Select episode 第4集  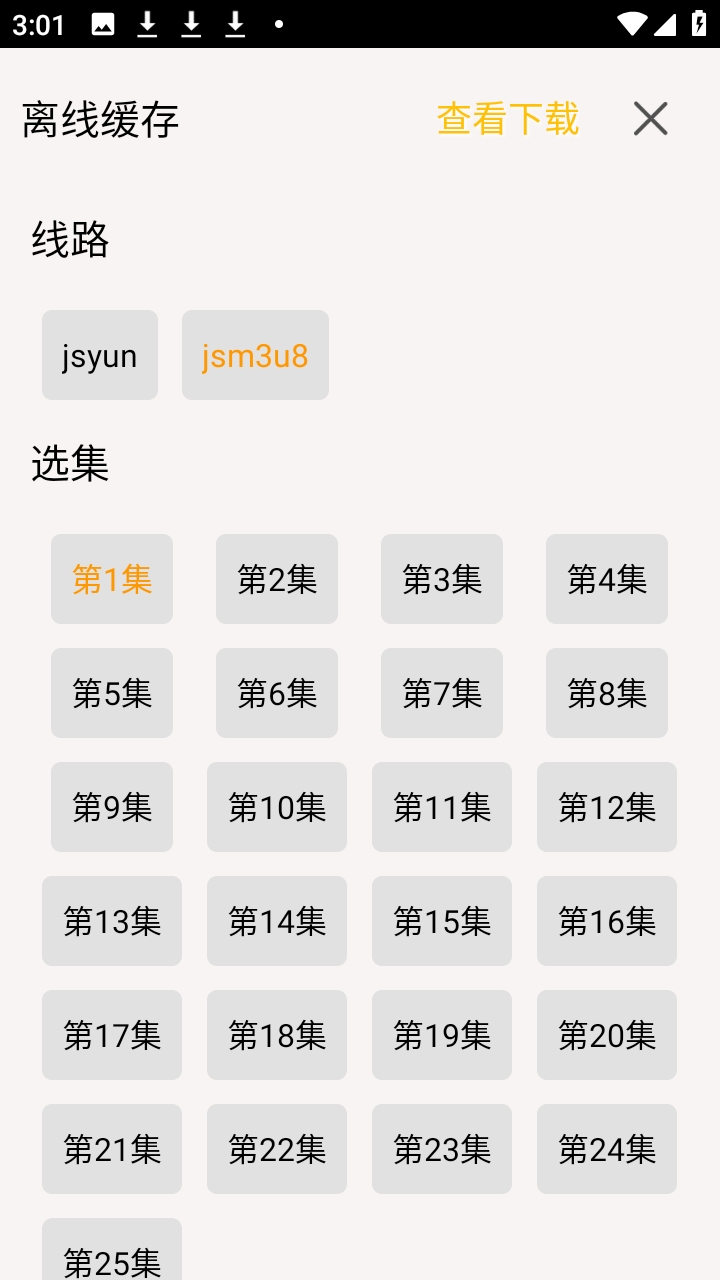click(x=607, y=579)
